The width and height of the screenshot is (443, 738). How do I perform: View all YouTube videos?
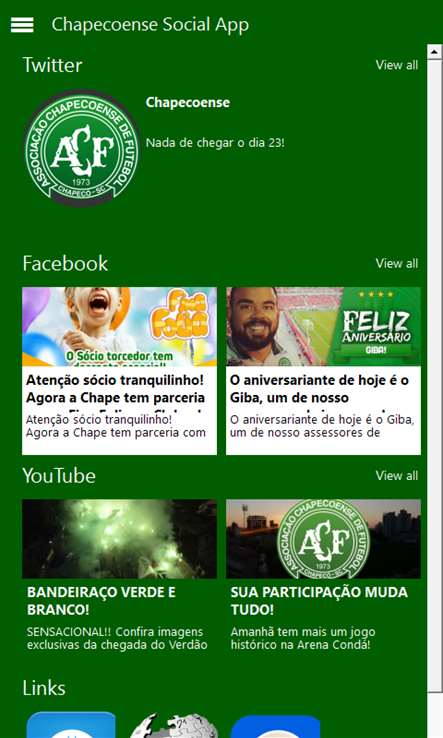coord(396,476)
